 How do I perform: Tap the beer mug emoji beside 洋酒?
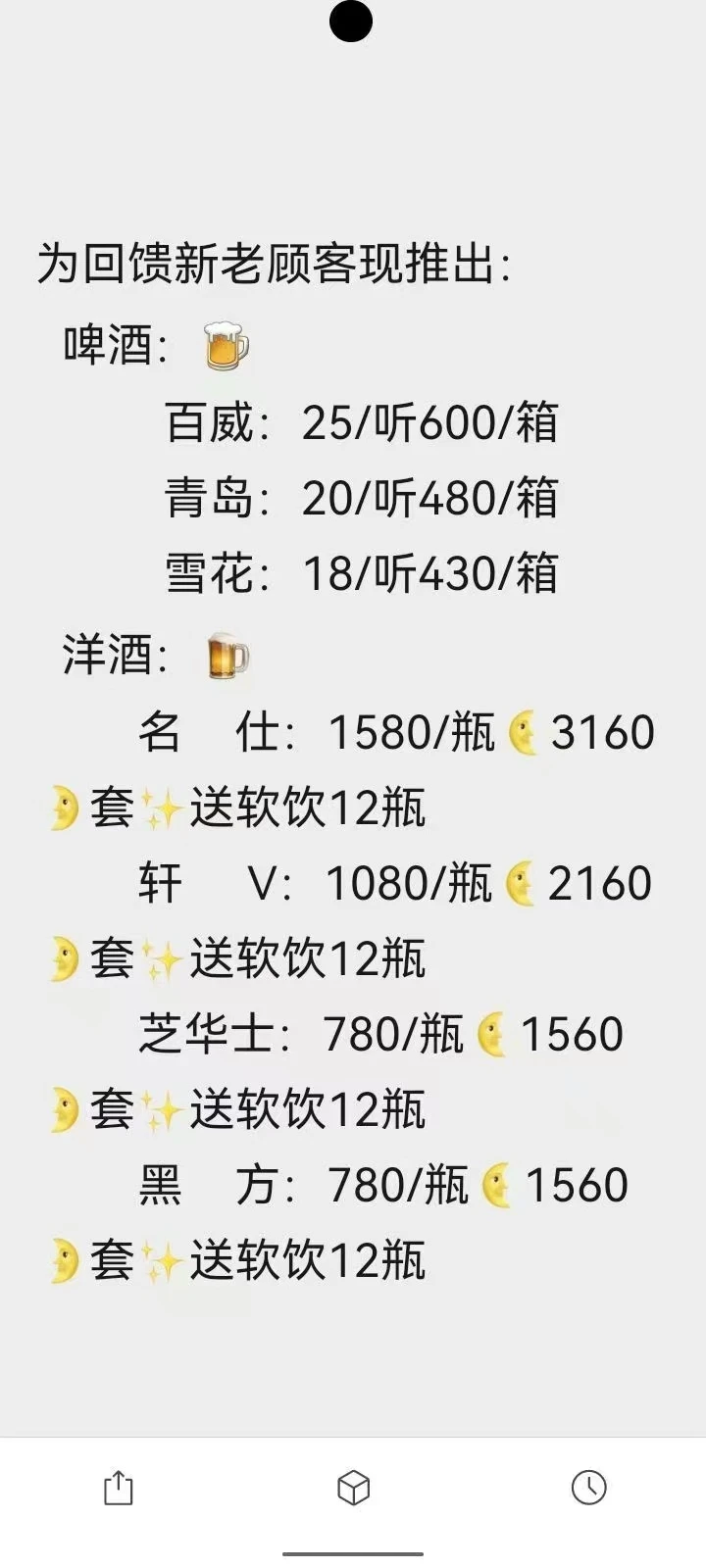[x=228, y=657]
